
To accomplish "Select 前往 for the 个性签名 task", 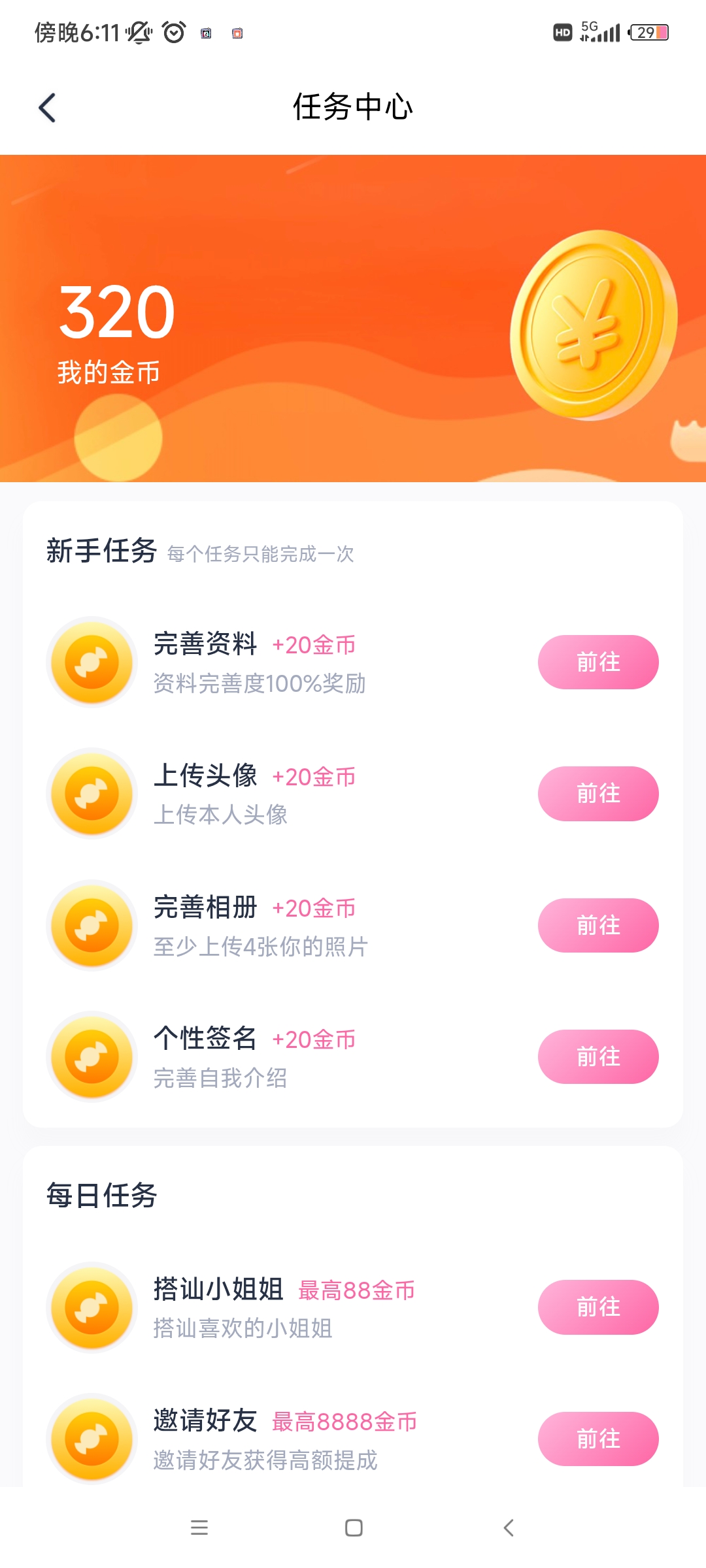I will click(x=597, y=1056).
